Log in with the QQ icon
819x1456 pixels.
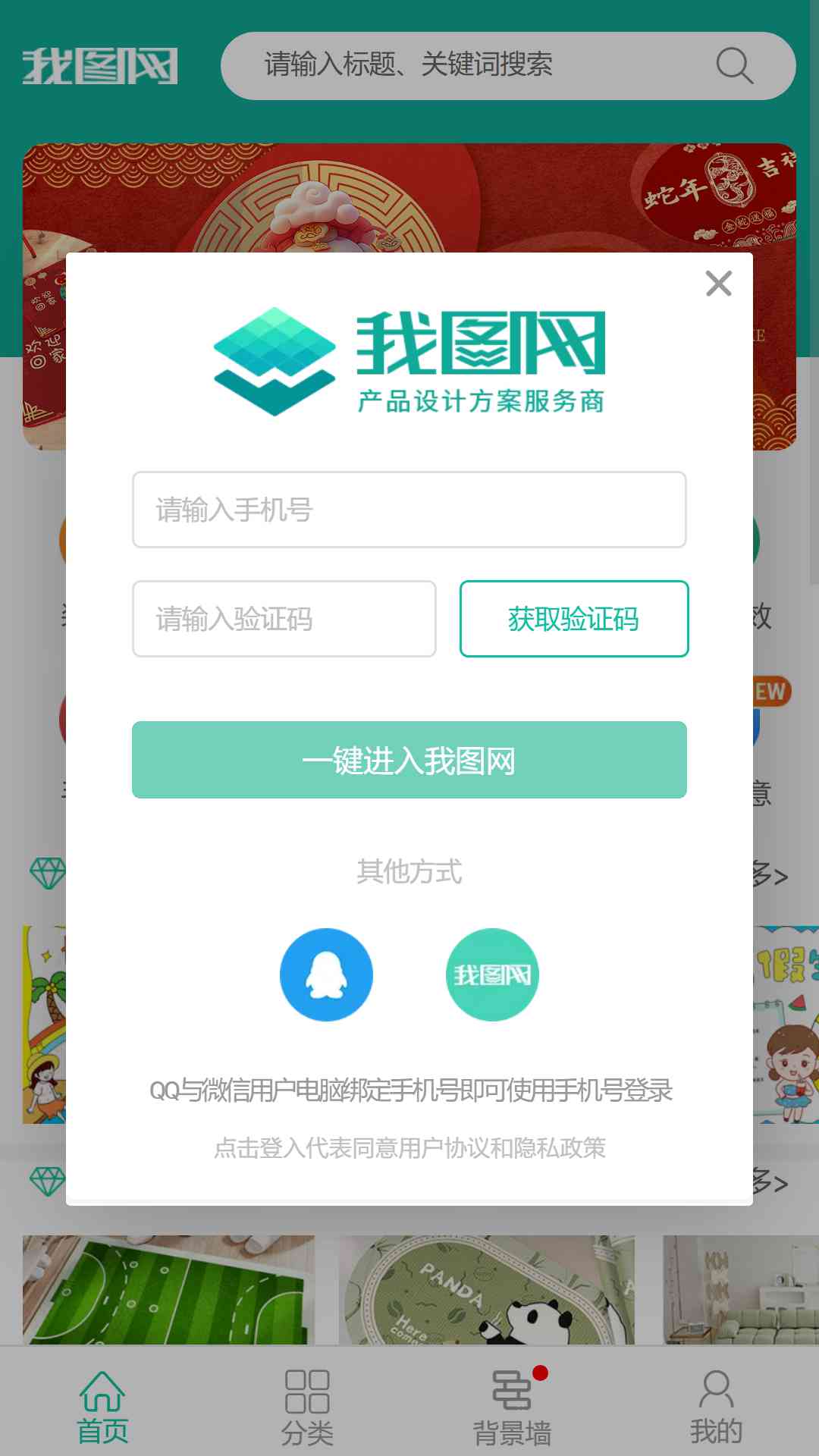[x=326, y=974]
